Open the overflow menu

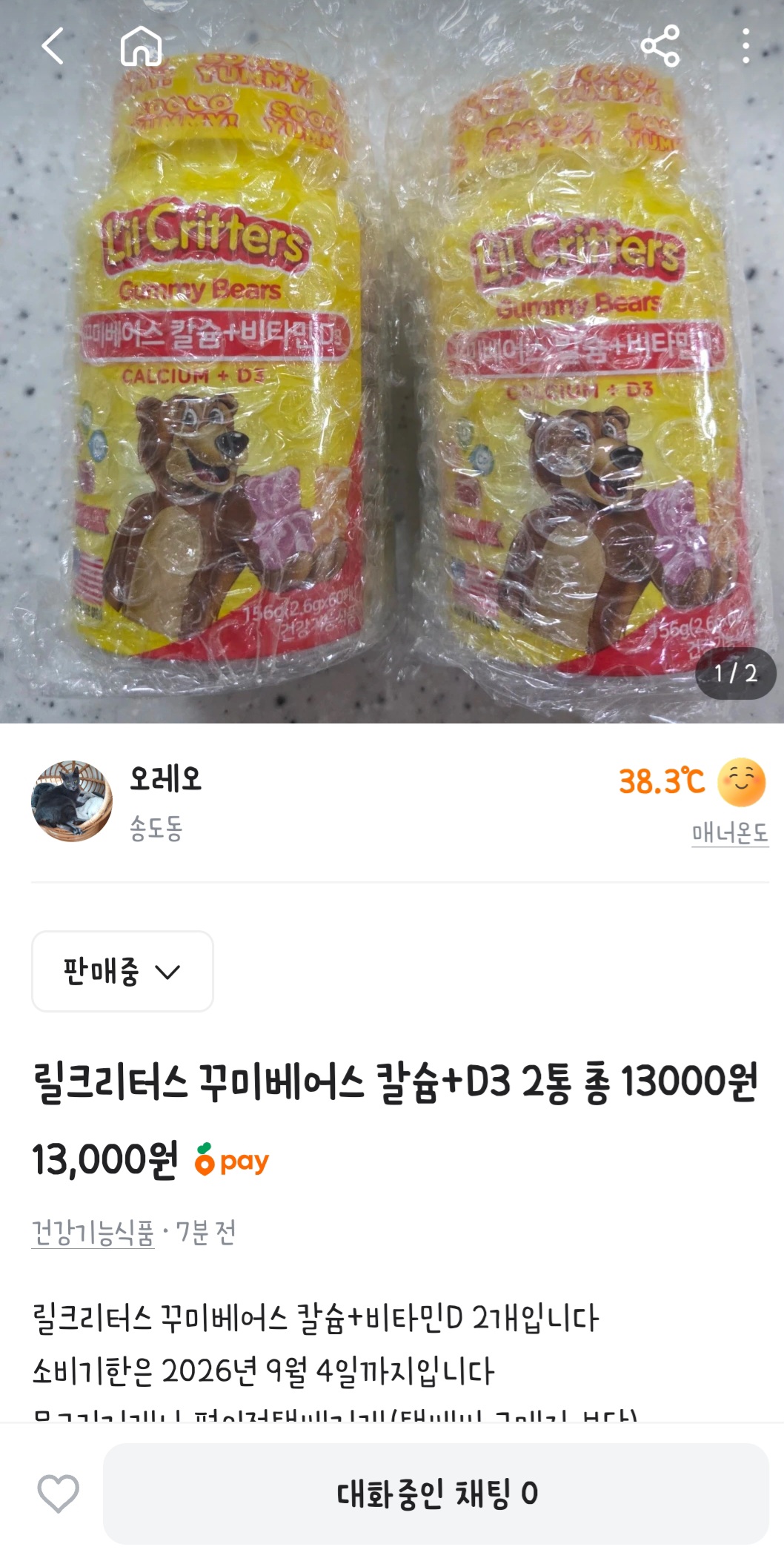pyautogui.click(x=745, y=46)
